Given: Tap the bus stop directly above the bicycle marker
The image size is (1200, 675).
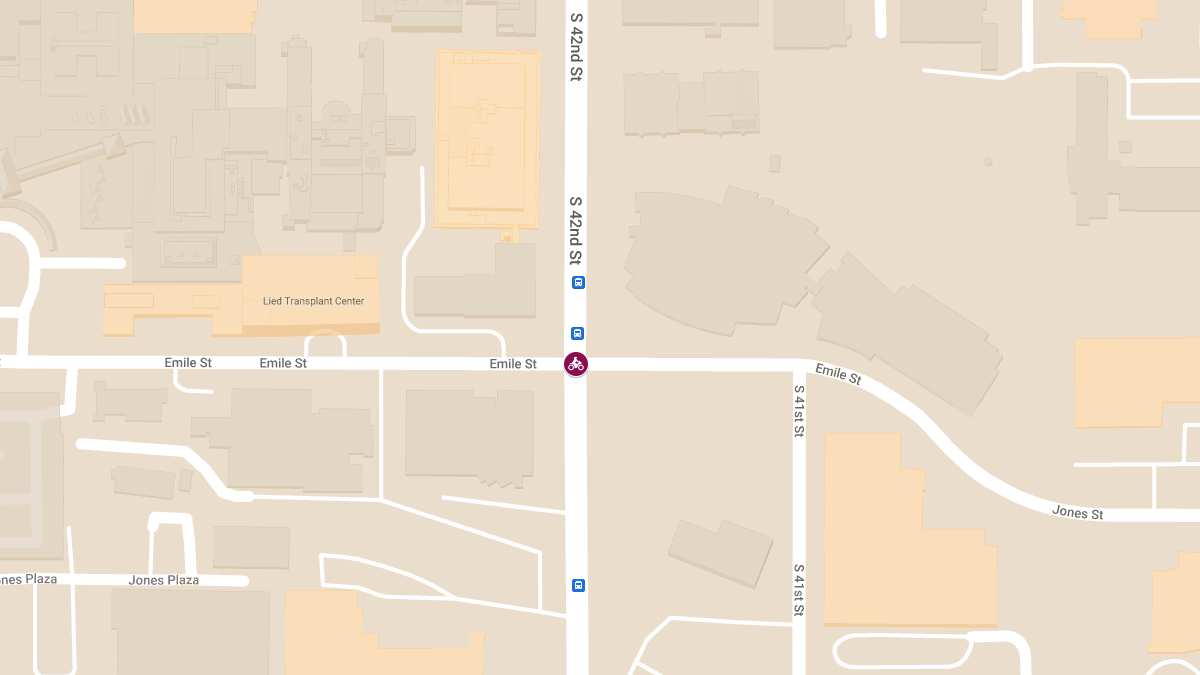Looking at the screenshot, I should pyautogui.click(x=578, y=333).
